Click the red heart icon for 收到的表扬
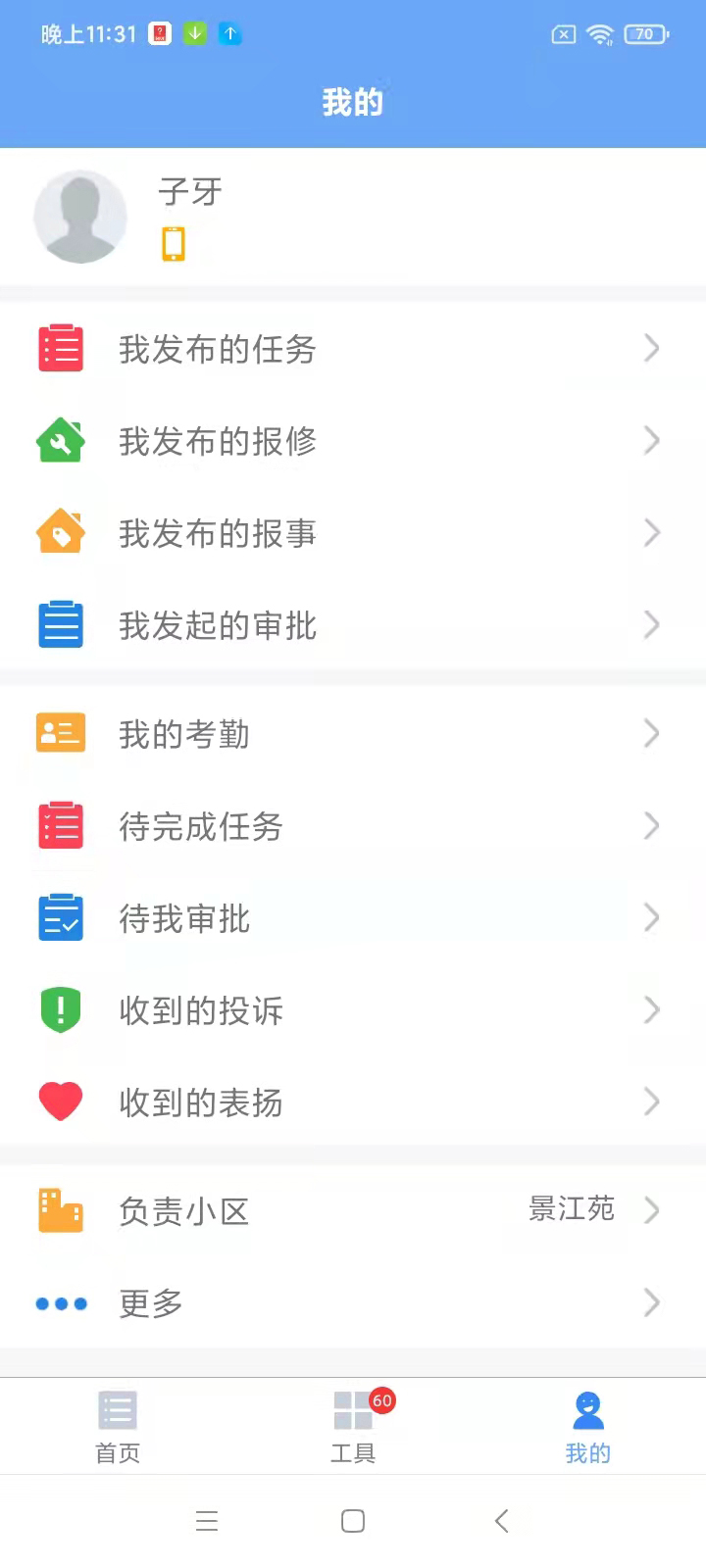 tap(61, 1102)
